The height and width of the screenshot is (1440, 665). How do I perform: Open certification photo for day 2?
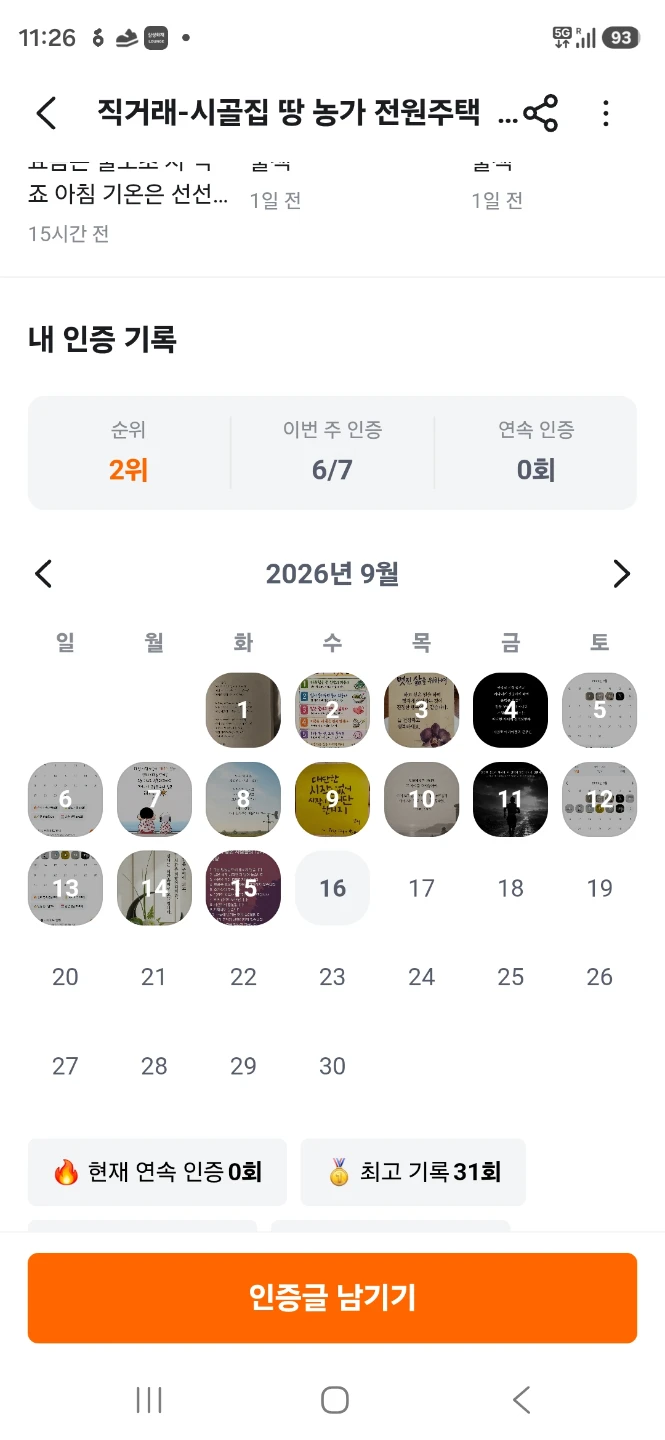tap(332, 710)
